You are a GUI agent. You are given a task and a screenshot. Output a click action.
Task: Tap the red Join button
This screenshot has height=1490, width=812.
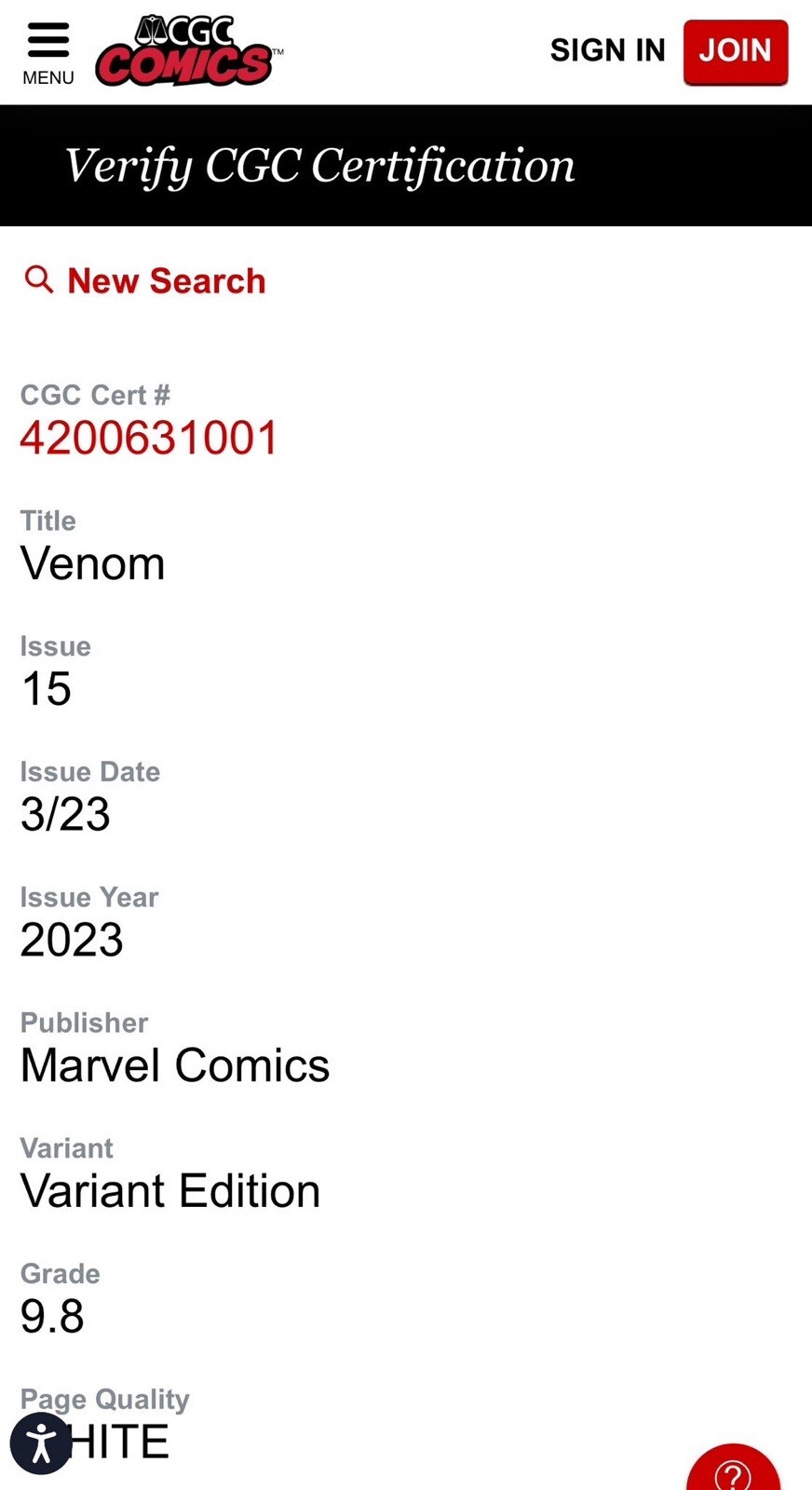pos(735,51)
